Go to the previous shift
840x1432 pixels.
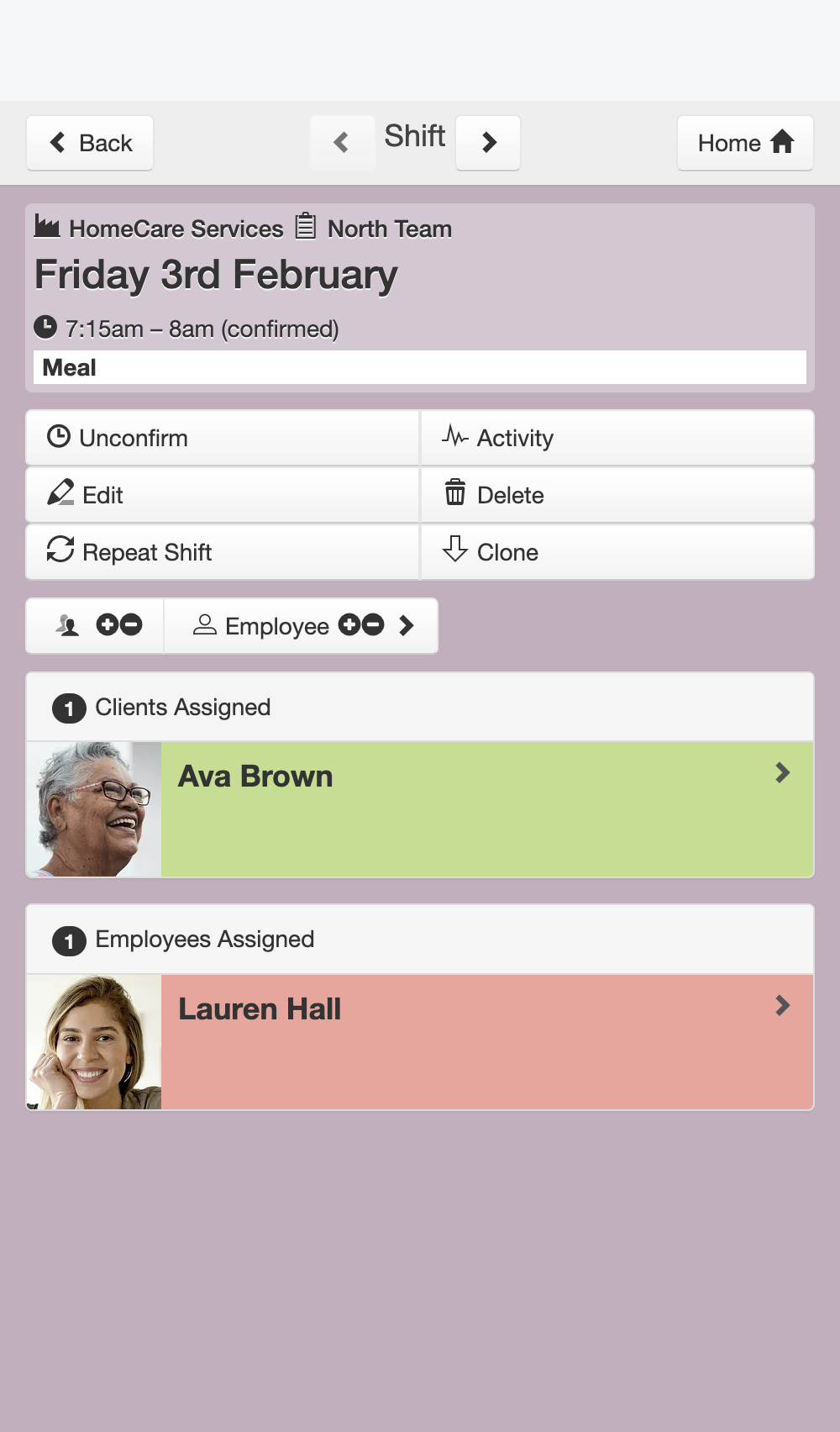pyautogui.click(x=342, y=143)
